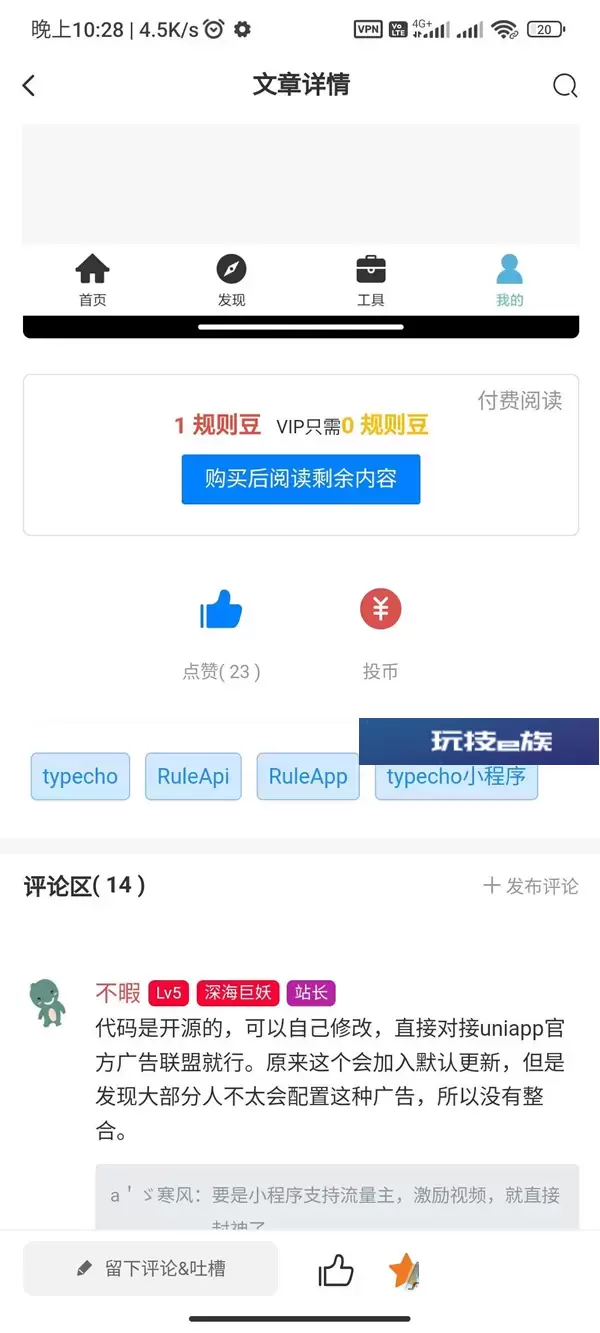Like the article with the 点赞 thumb

coord(221,609)
